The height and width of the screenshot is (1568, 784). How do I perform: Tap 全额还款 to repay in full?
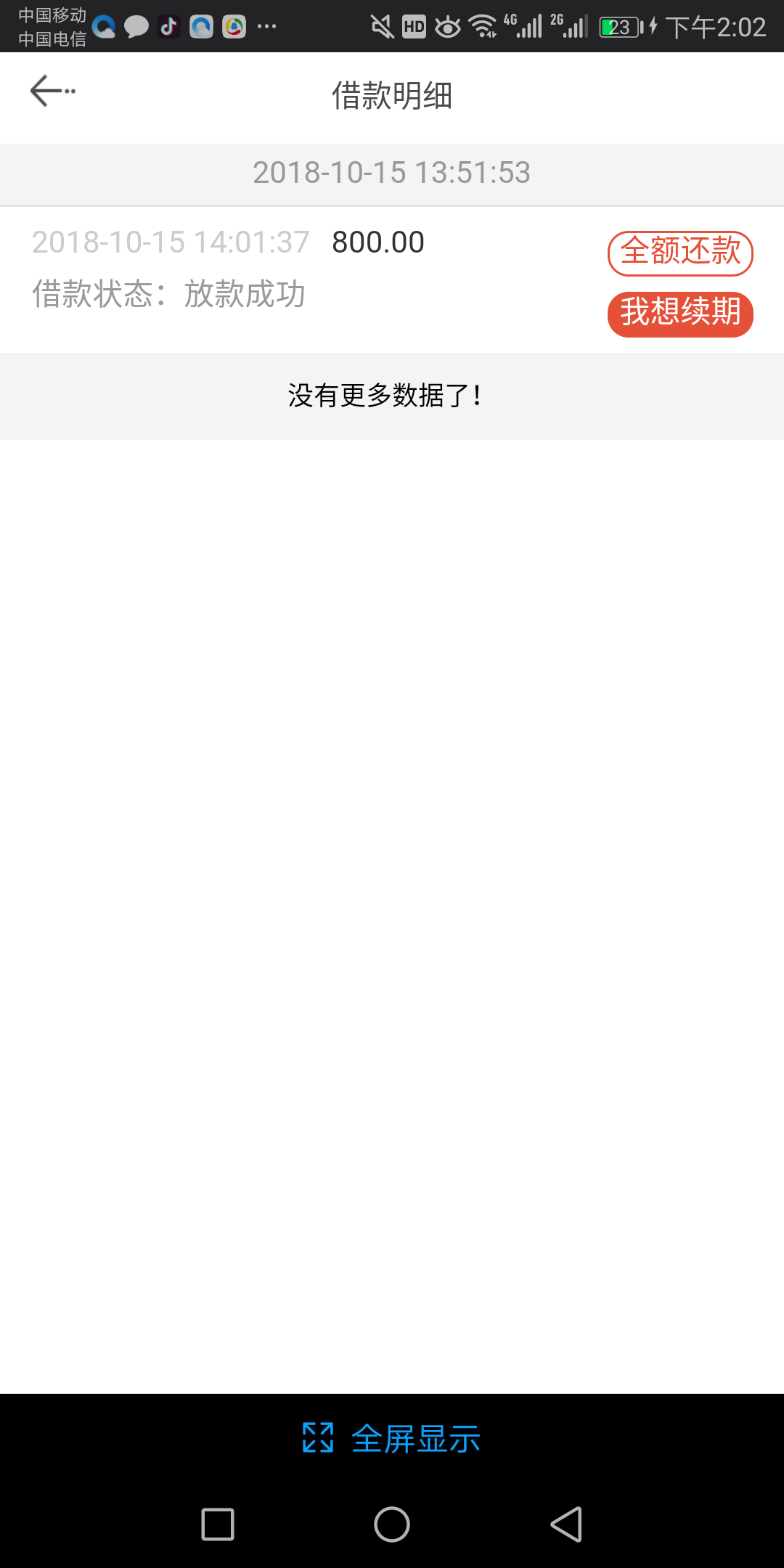pyautogui.click(x=680, y=253)
